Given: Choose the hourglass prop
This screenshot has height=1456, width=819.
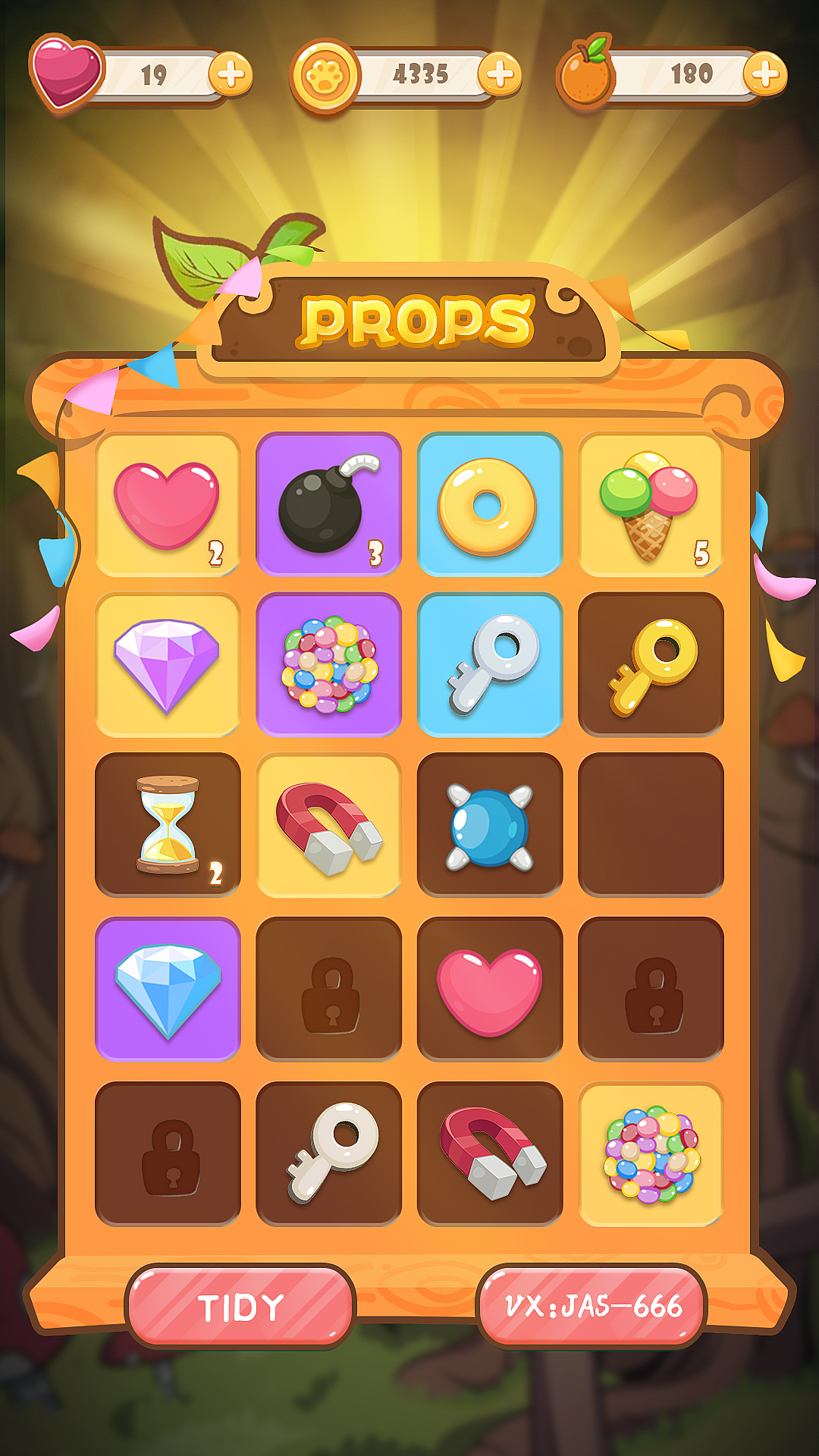Looking at the screenshot, I should 168,825.
